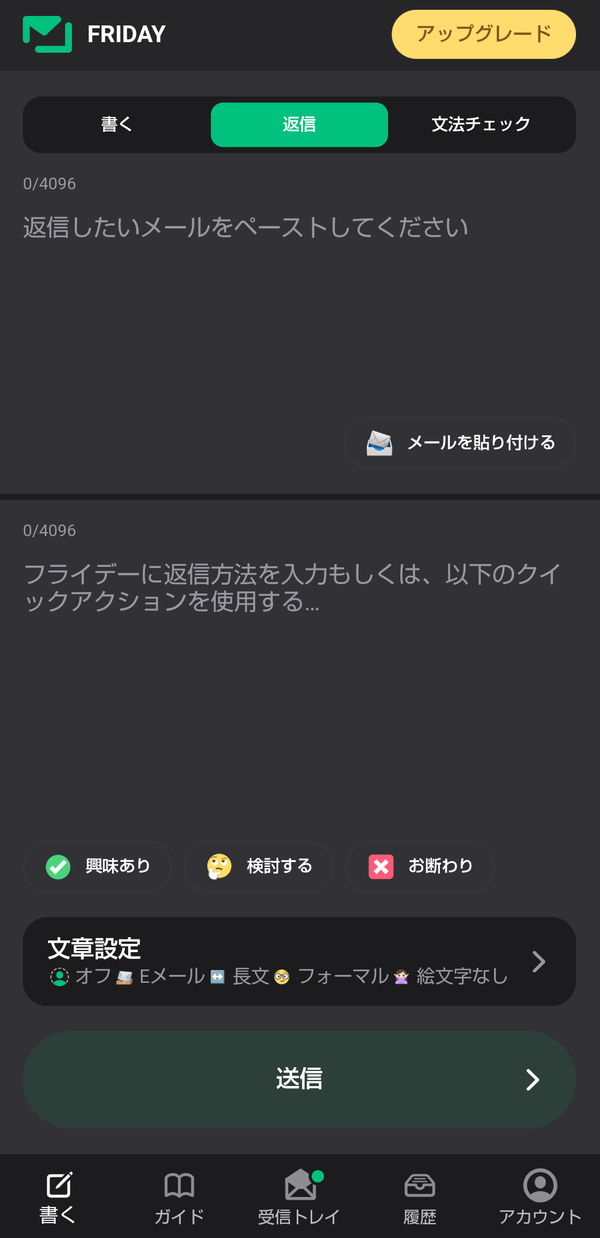600x1238 pixels.
Task: Tap the 送信 button
Action: click(299, 1080)
